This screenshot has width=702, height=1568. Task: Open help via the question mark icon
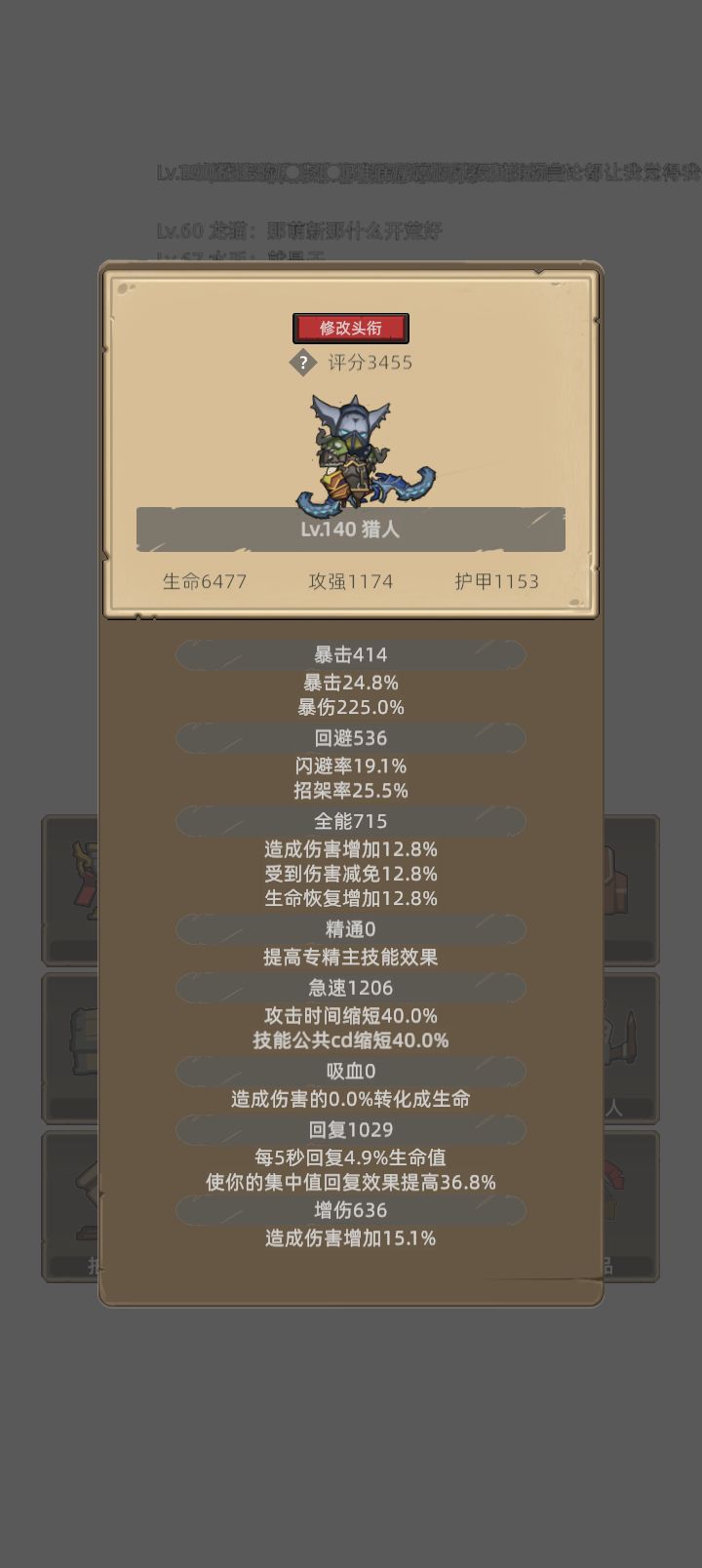(305, 362)
